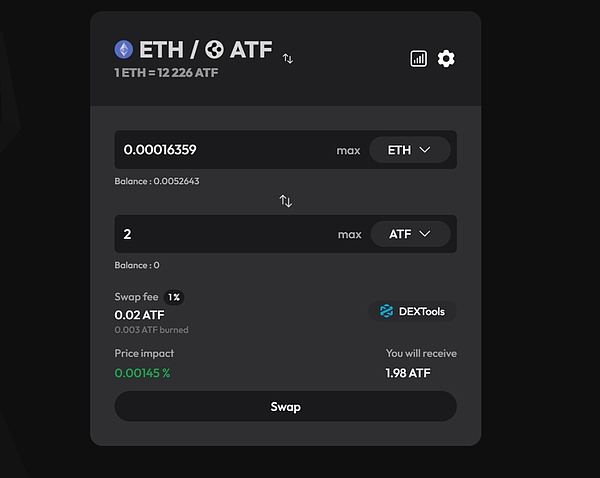The image size is (600, 478).
Task: Use max ETH balance
Action: 348,150
